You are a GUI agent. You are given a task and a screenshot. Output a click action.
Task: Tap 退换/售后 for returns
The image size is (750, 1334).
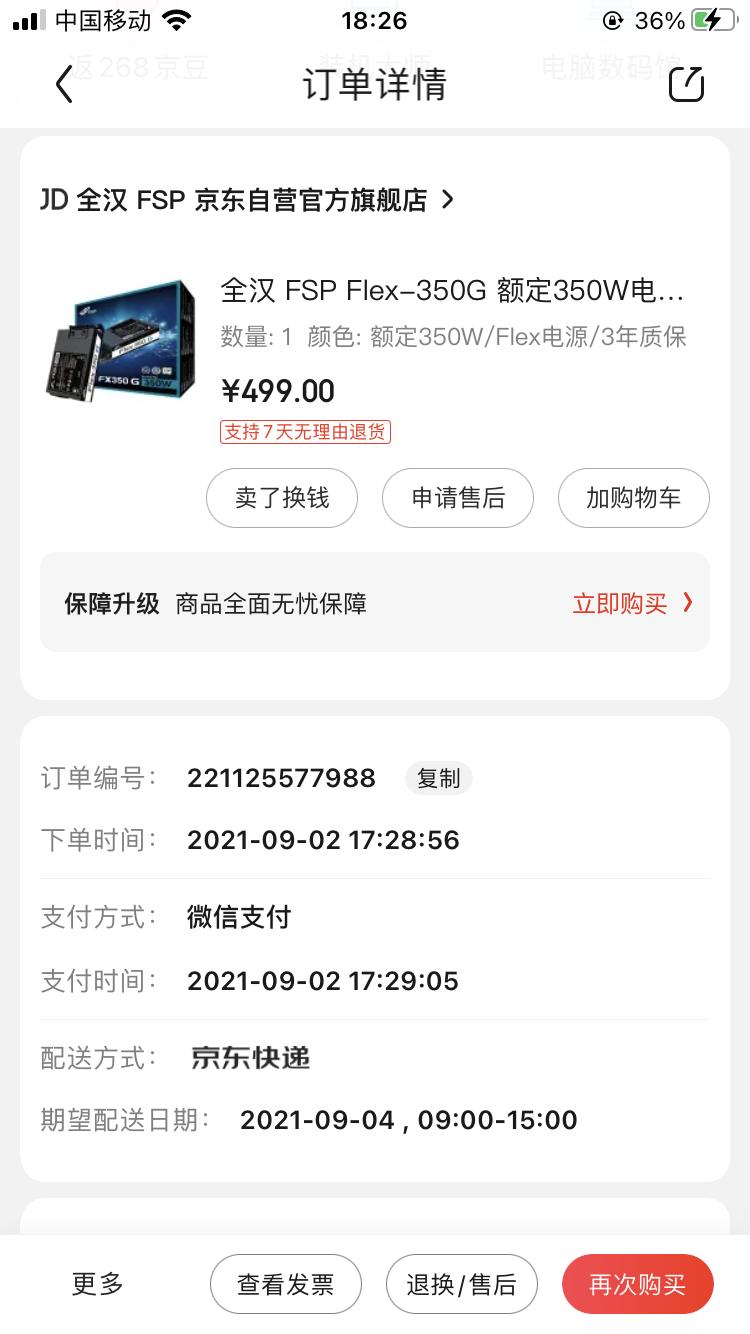pos(461,1284)
